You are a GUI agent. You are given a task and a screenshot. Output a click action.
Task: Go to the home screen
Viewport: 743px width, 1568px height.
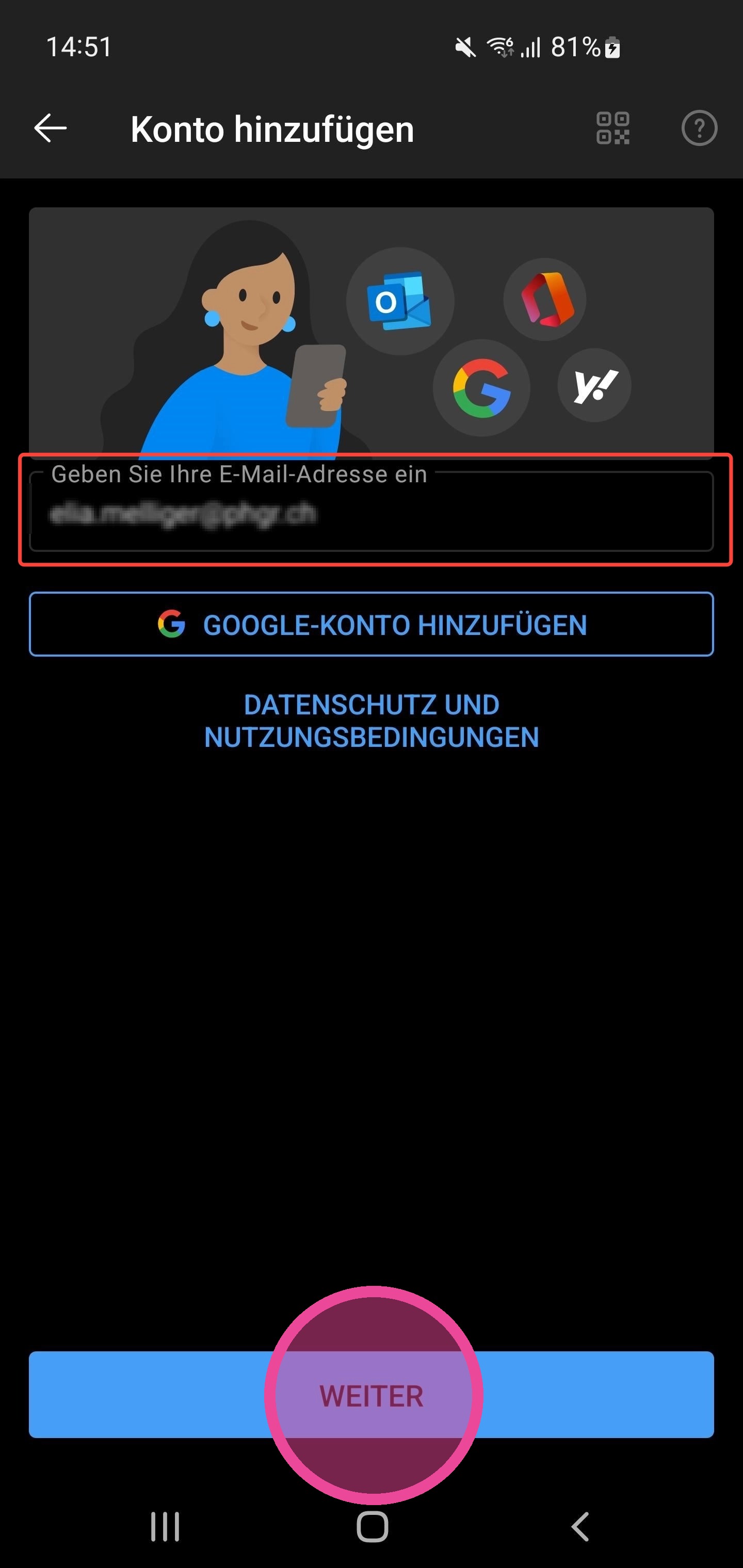tap(372, 1527)
